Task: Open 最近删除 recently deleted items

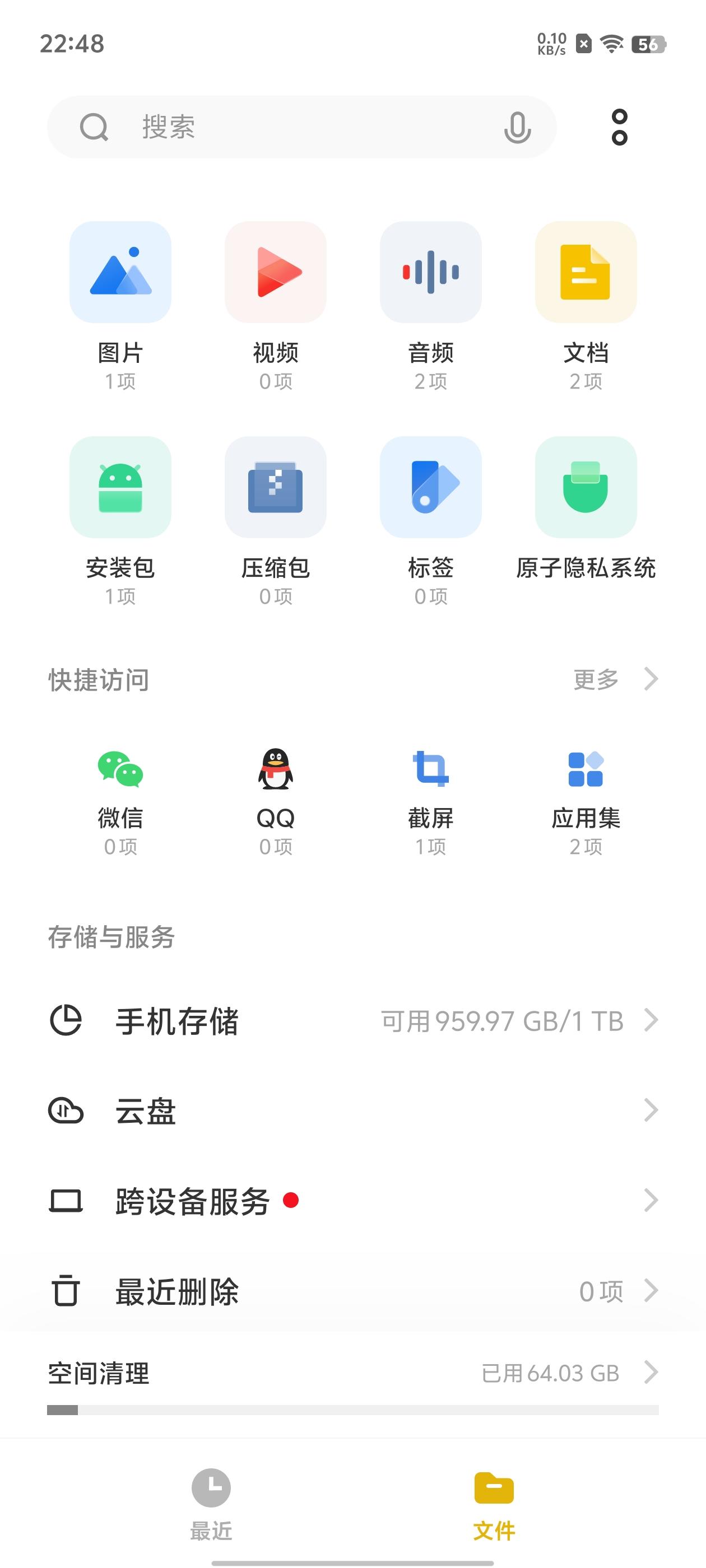Action: [354, 1290]
